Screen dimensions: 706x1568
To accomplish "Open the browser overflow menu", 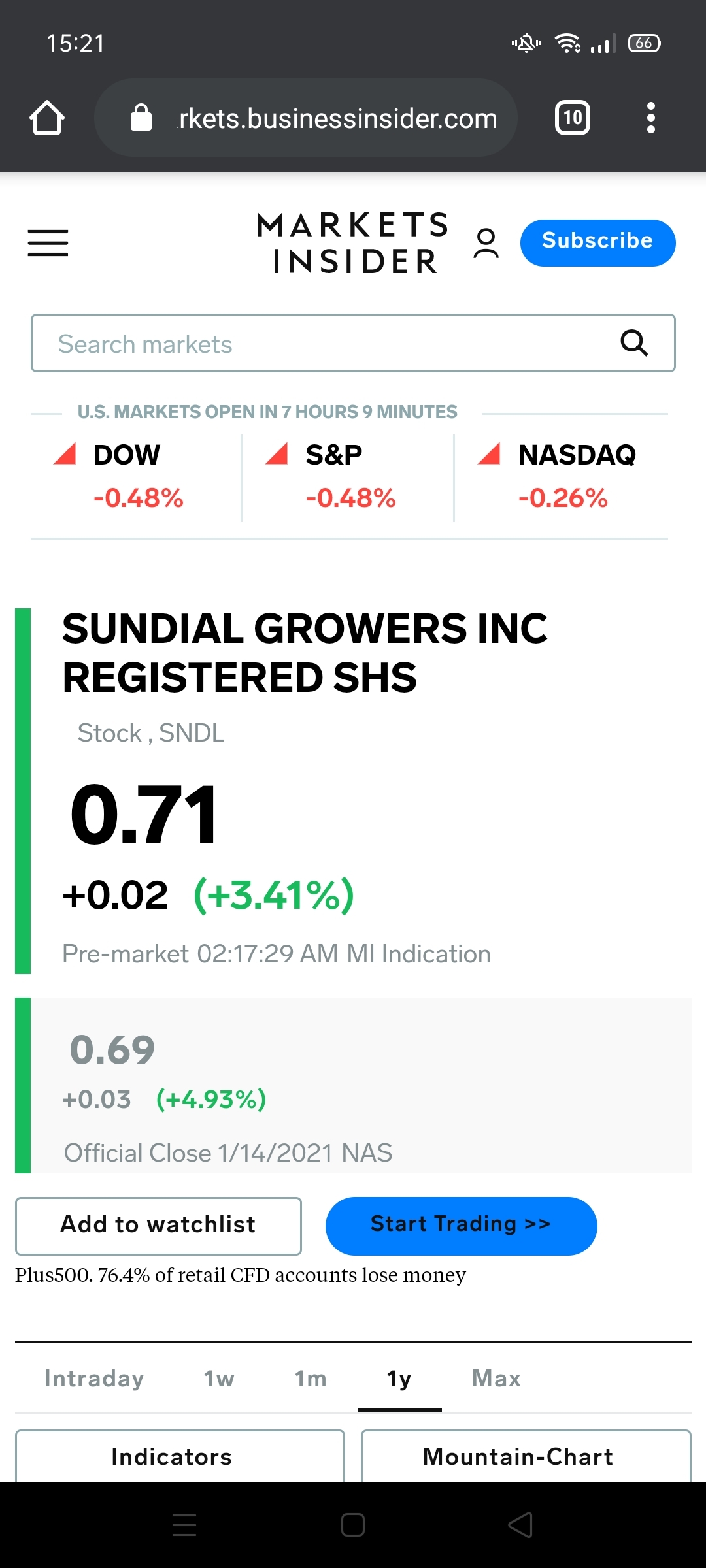I will coord(650,118).
